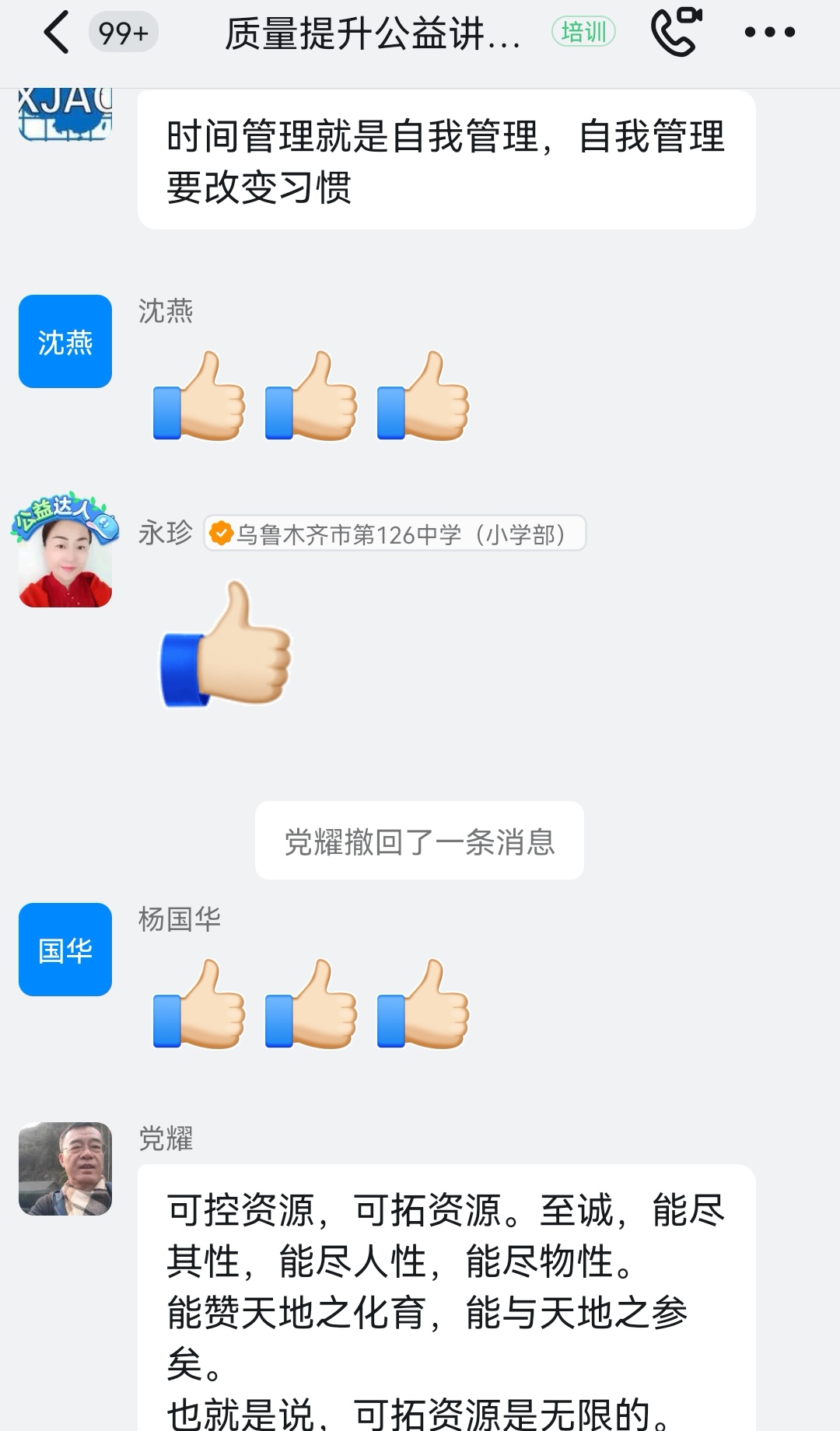
Task: Open the three-dot group menu
Action: [769, 33]
